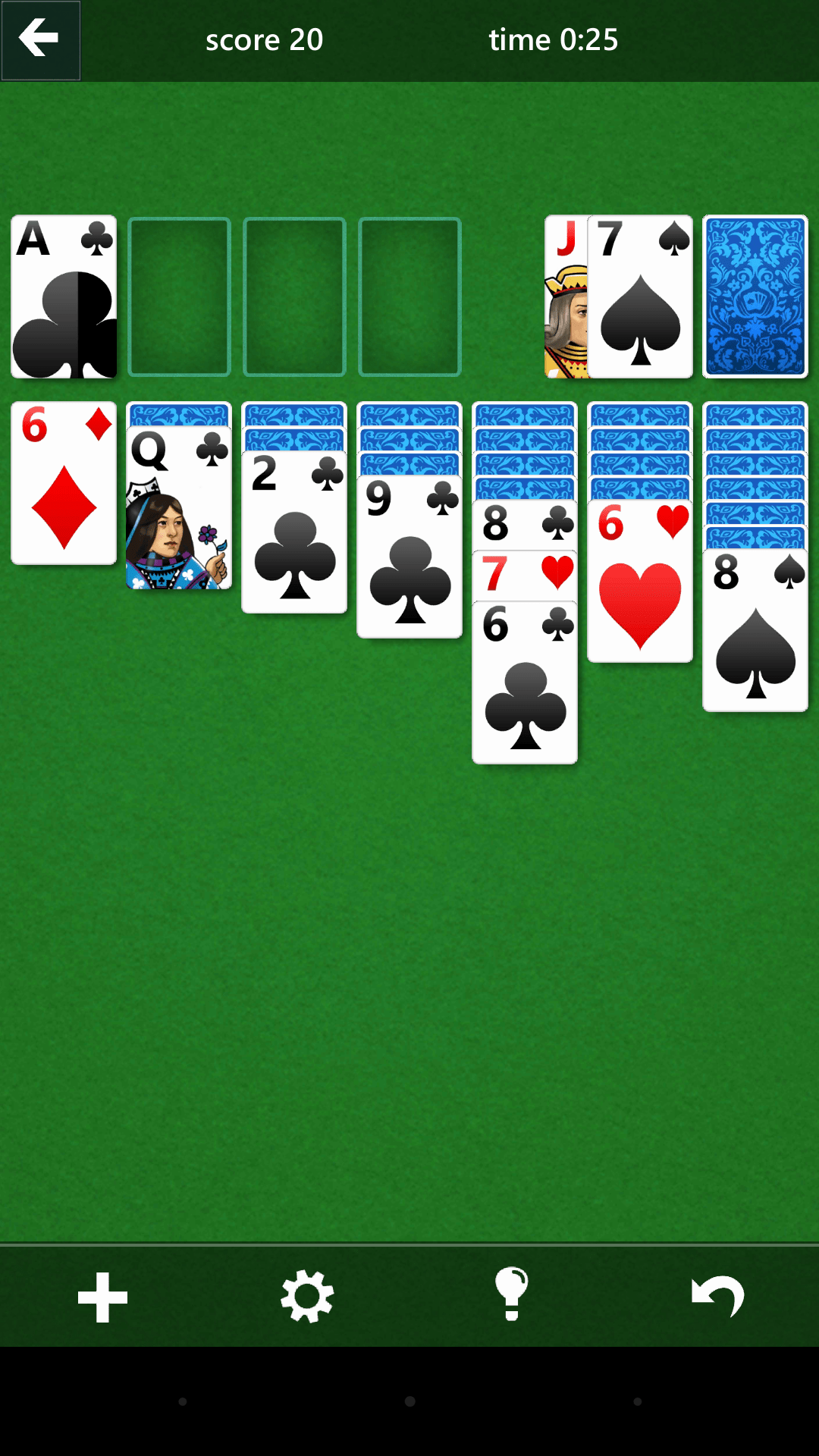819x1456 pixels.
Task: Select the 7 of hearts card
Action: click(525, 576)
